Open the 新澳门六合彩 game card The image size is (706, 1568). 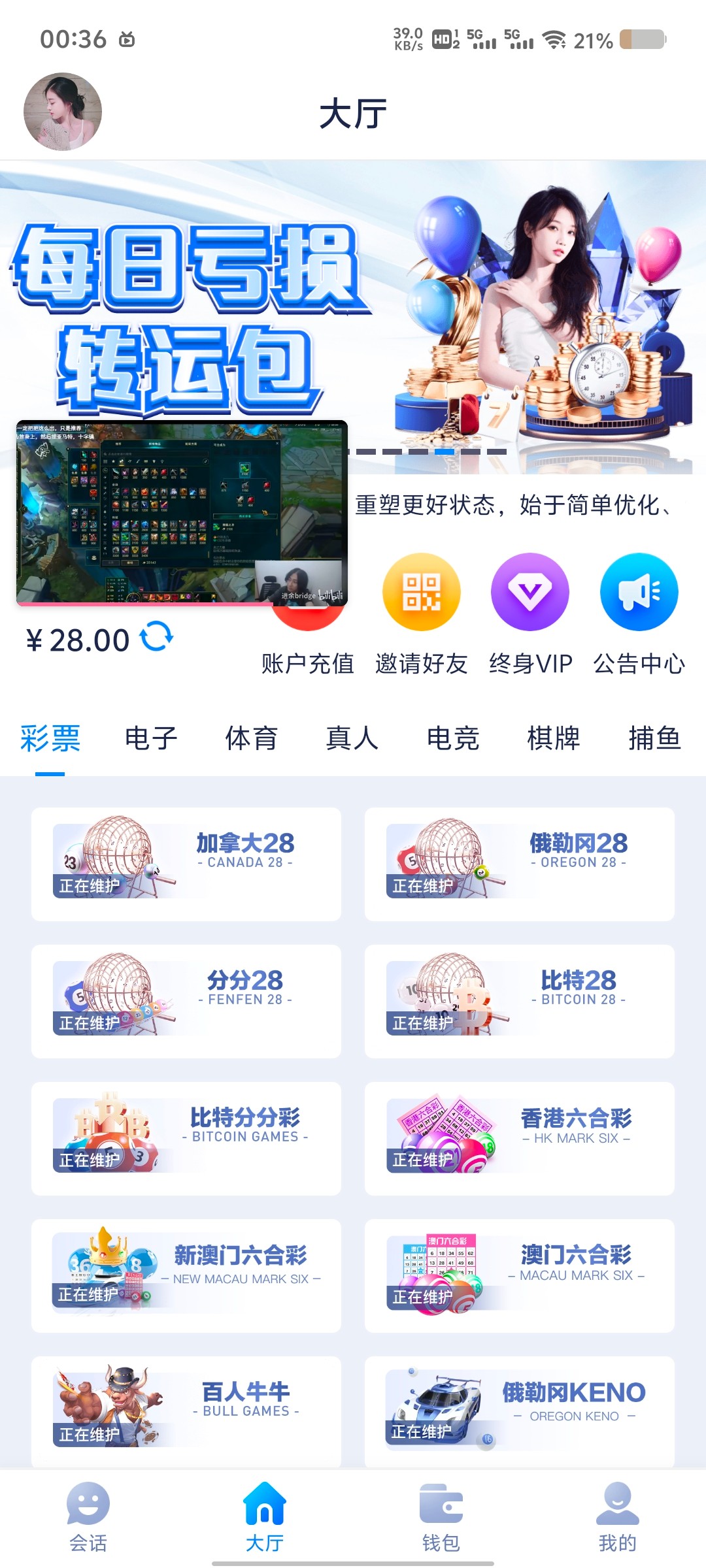point(186,1275)
